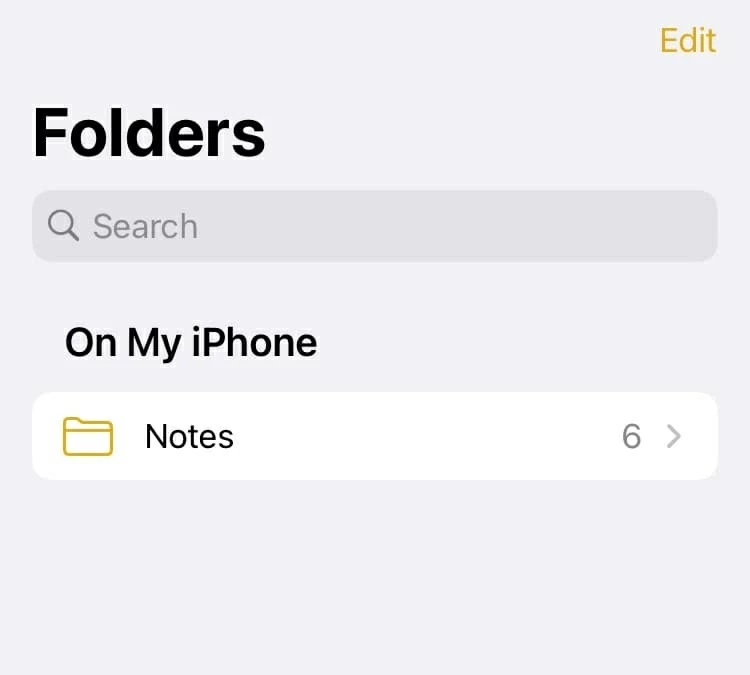Open the Notes folder
The image size is (750, 675).
tap(374, 436)
